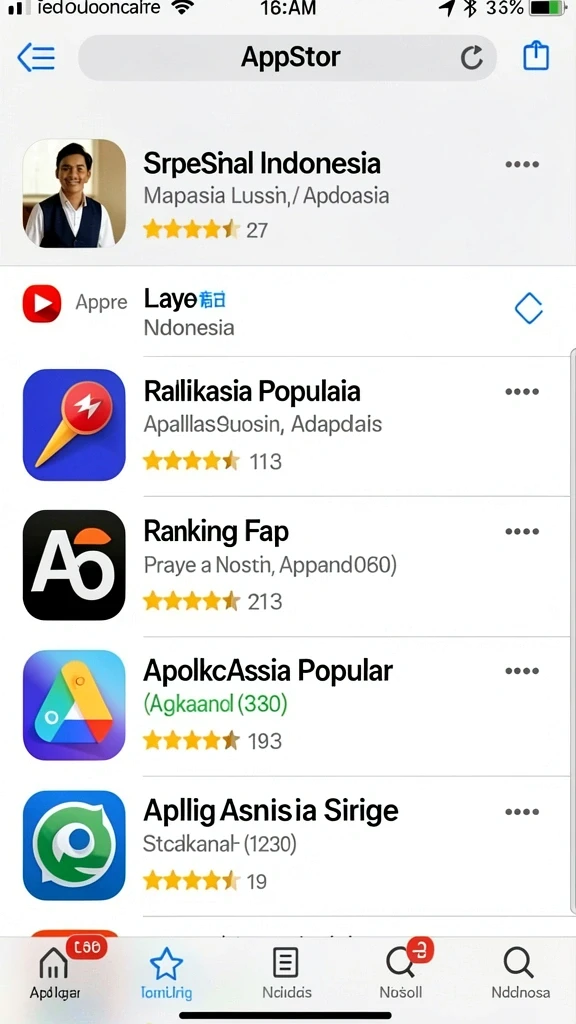Screen dimensions: 576x1024
Task: Tap the diamond icon in Laye row
Action: (x=528, y=308)
